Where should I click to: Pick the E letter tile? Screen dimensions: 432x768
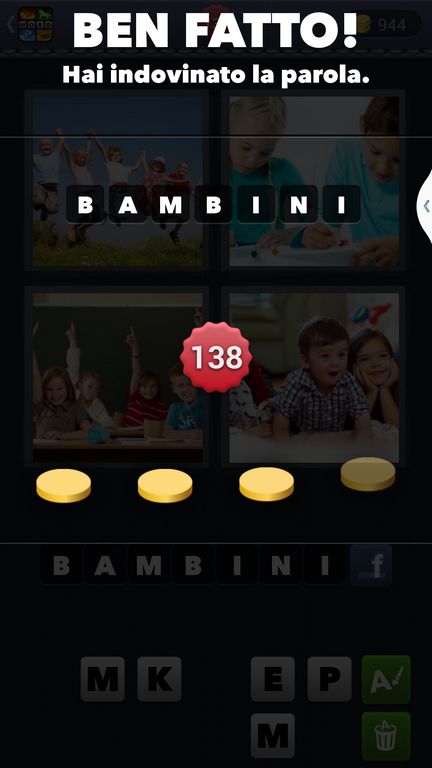tap(273, 679)
